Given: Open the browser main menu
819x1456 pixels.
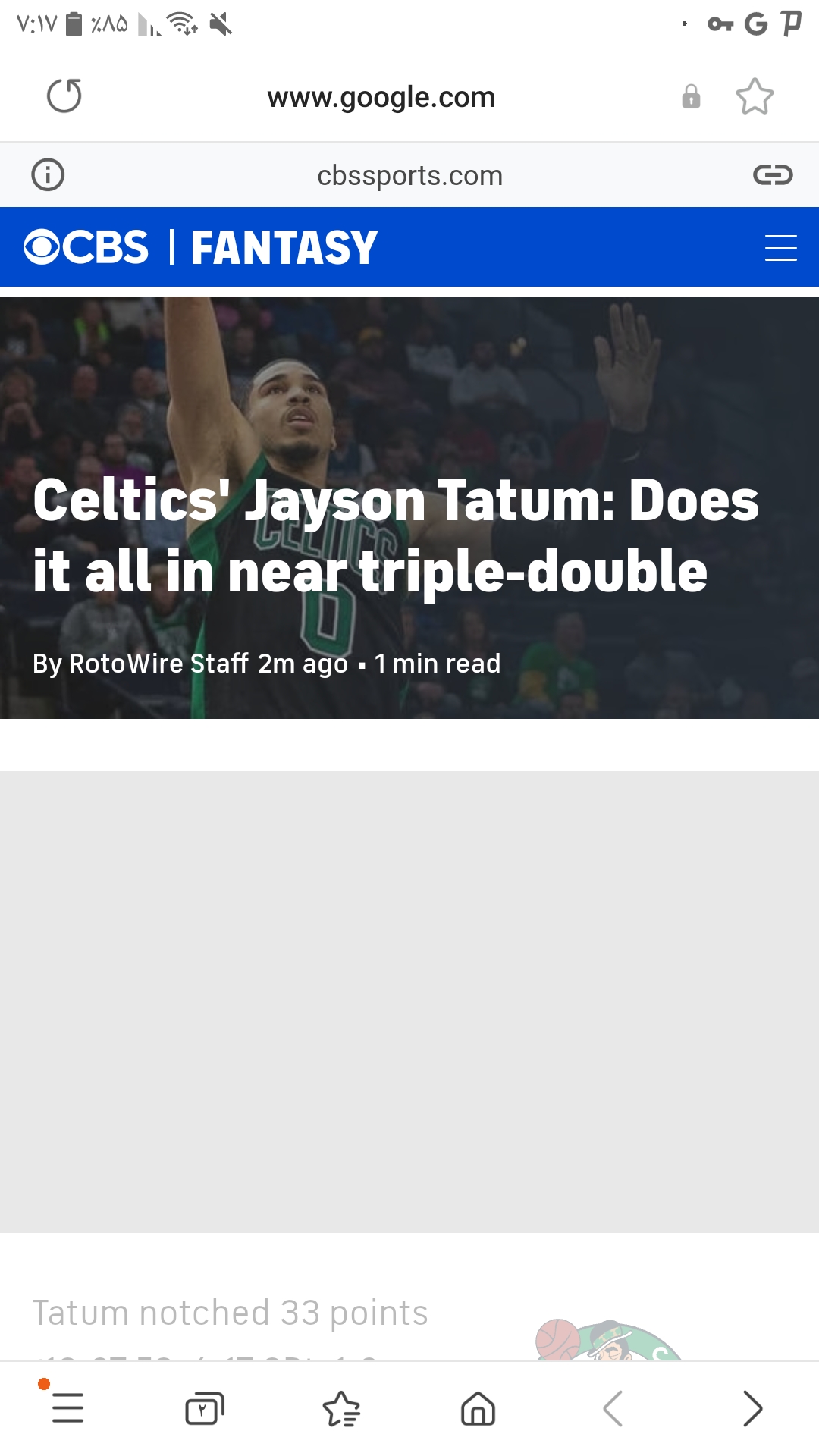Looking at the screenshot, I should tap(67, 1408).
